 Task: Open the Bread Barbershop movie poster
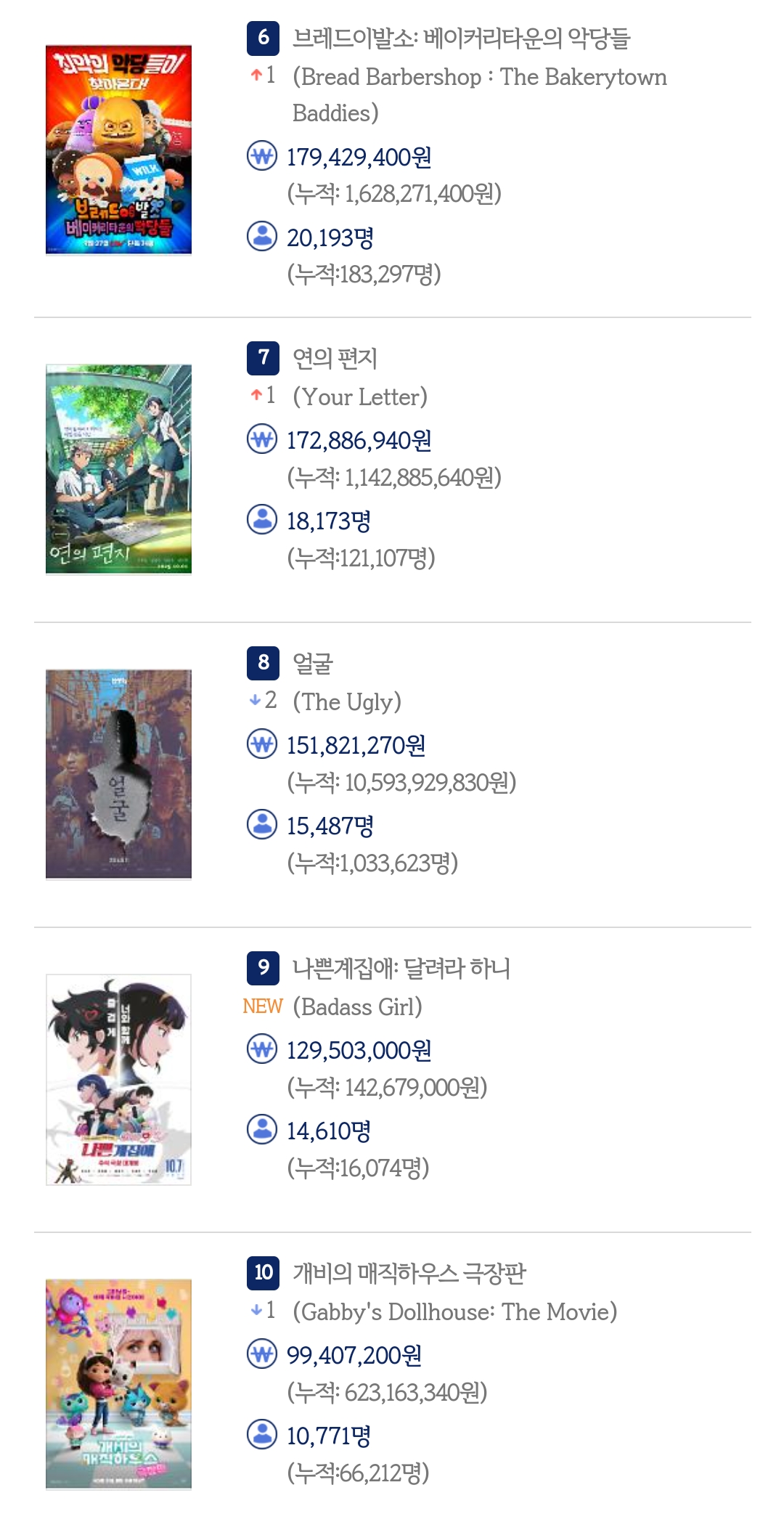(118, 150)
